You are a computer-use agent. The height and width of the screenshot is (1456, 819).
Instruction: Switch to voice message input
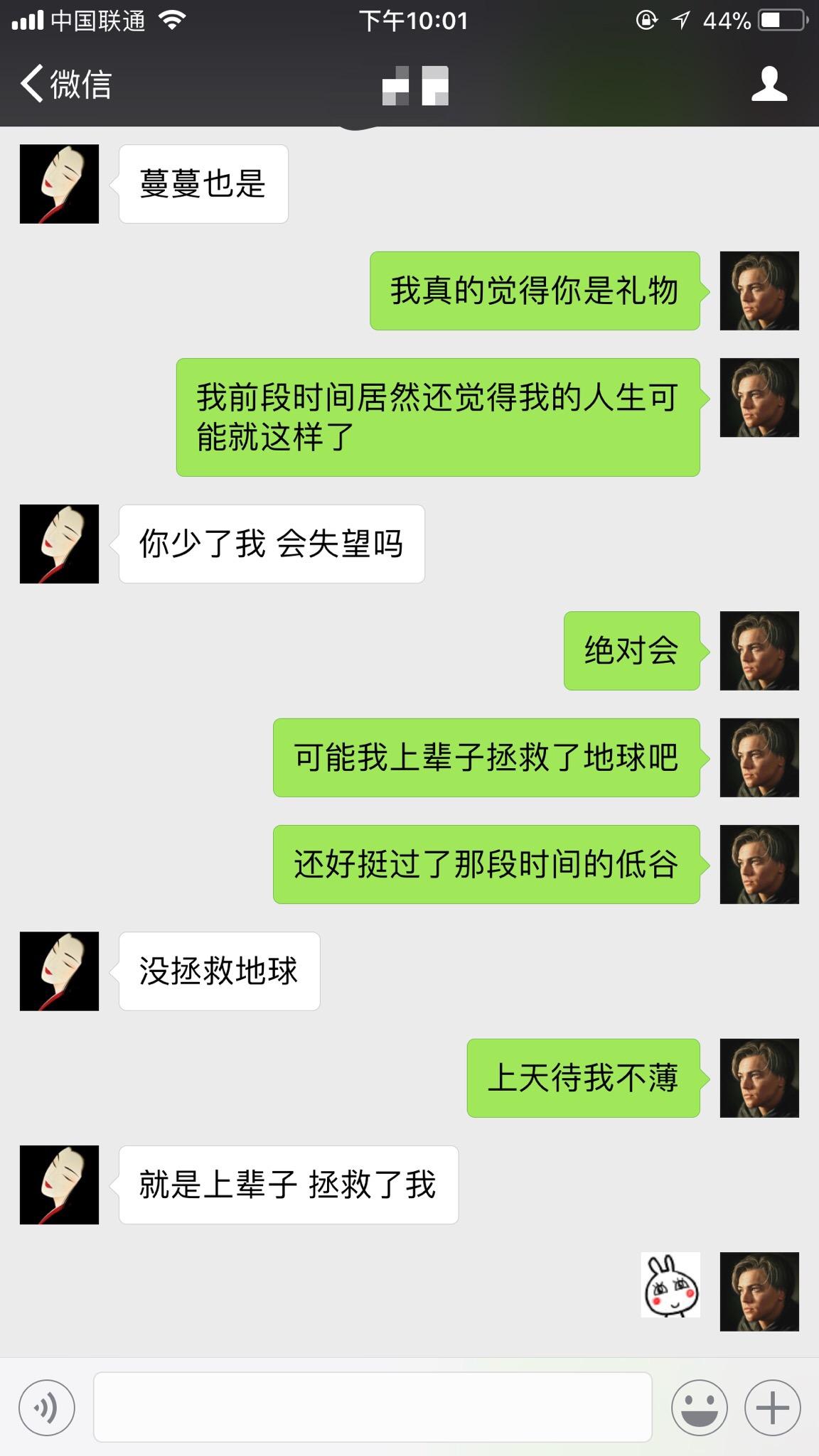tap(46, 1407)
